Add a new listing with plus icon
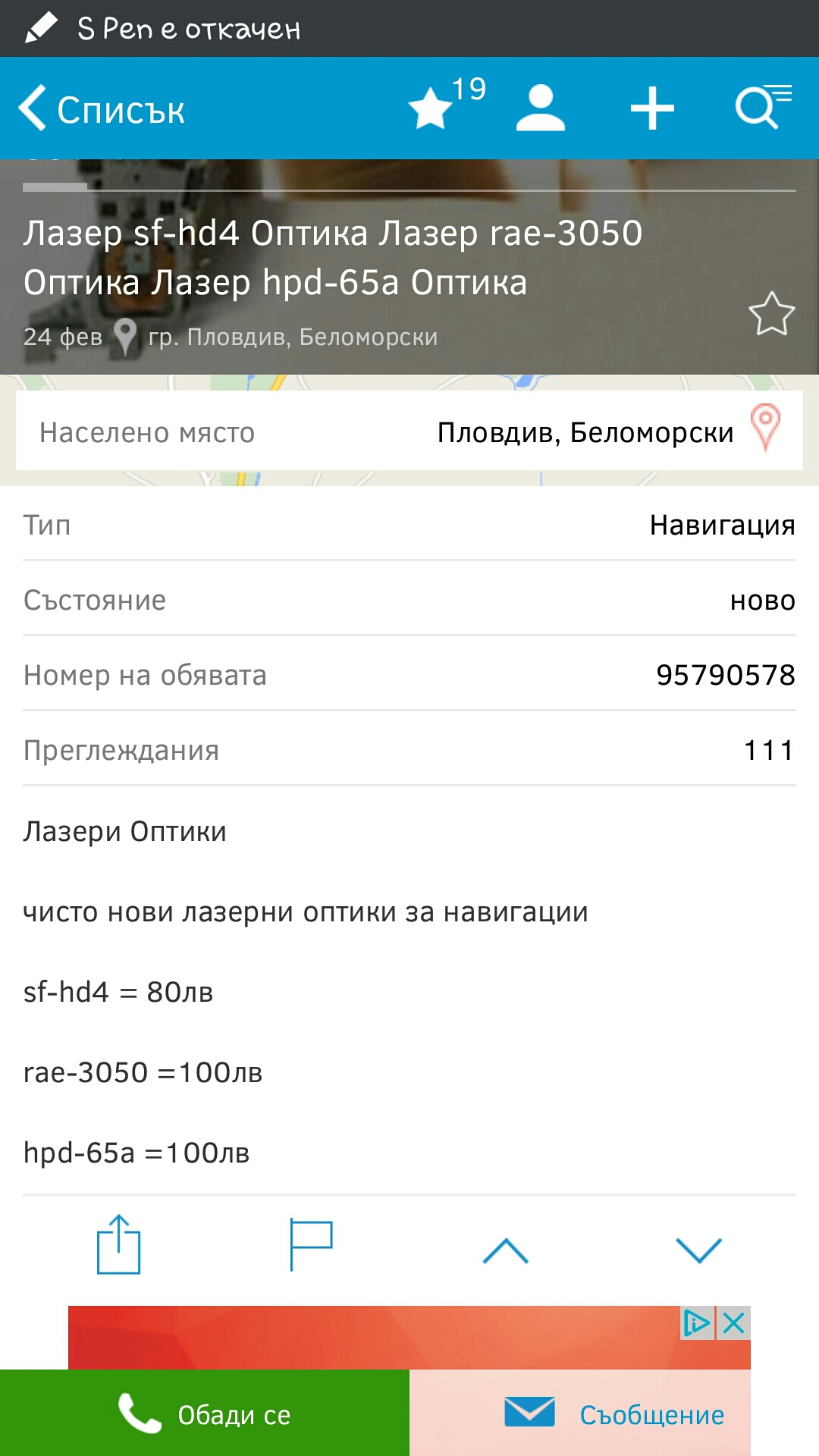 pyautogui.click(x=652, y=108)
